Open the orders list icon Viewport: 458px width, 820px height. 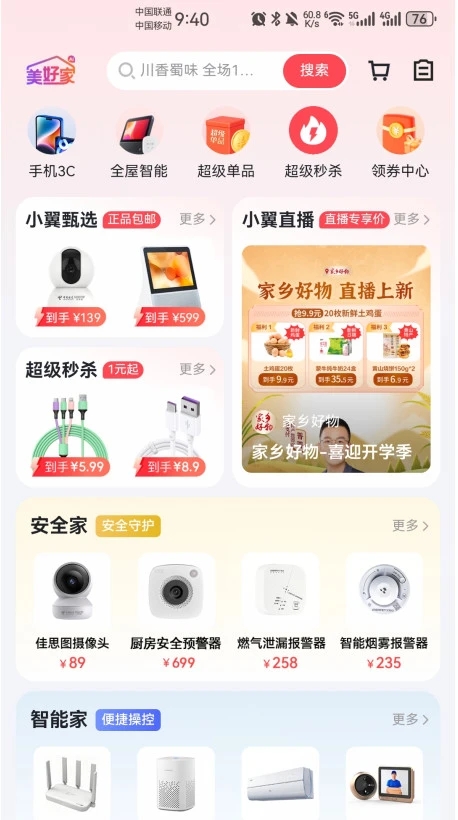[423, 71]
